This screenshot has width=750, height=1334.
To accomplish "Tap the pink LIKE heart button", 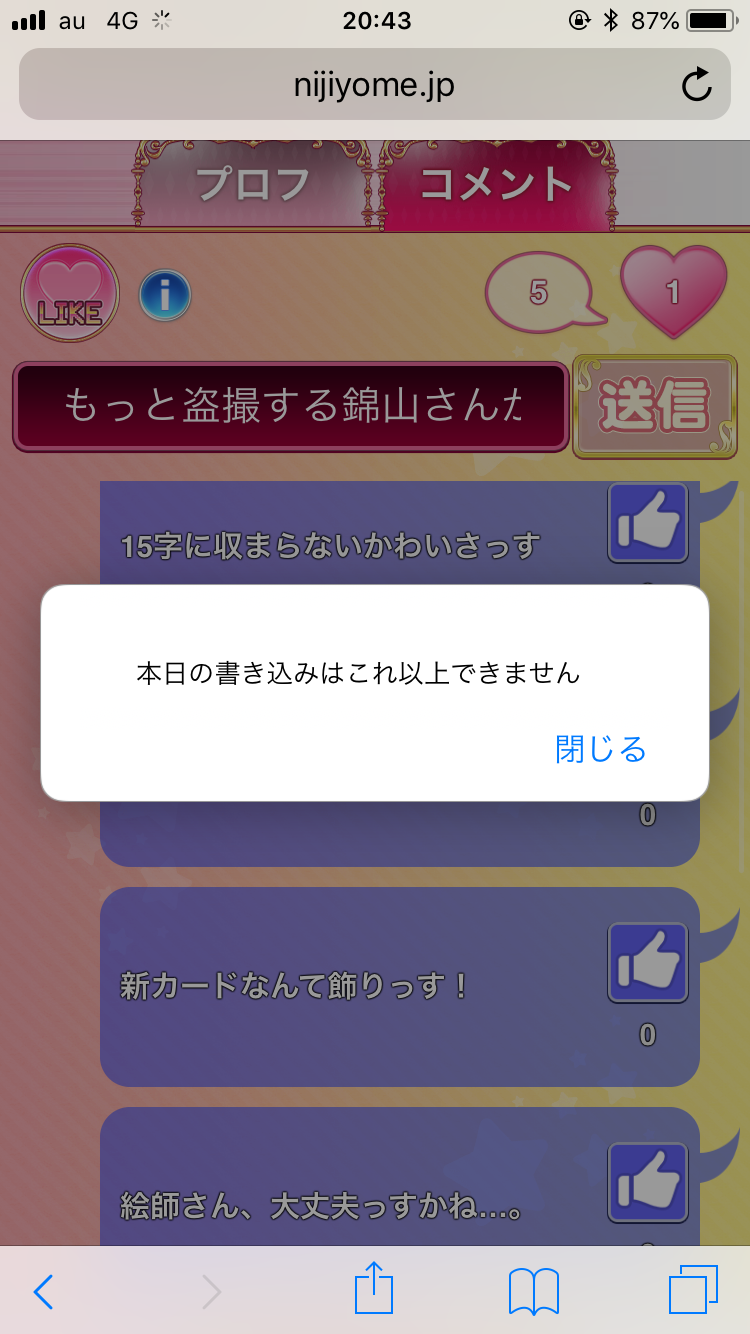I will [x=70, y=294].
